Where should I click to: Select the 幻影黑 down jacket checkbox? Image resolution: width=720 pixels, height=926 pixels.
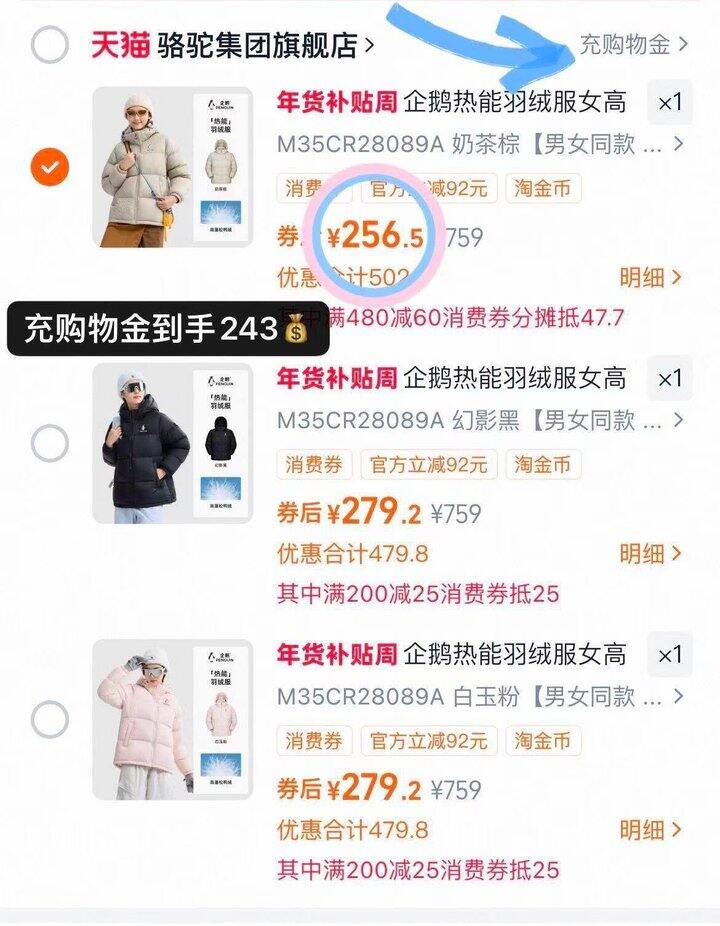50,443
